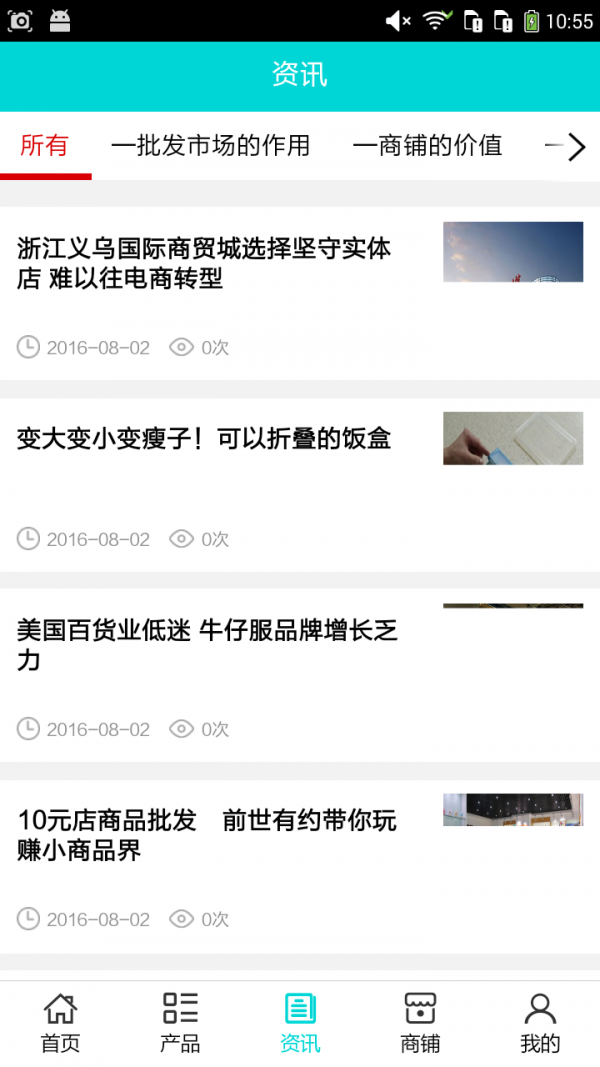Open the 商铺 tab
Screen dimensions: 600x1067
[x=420, y=1023]
